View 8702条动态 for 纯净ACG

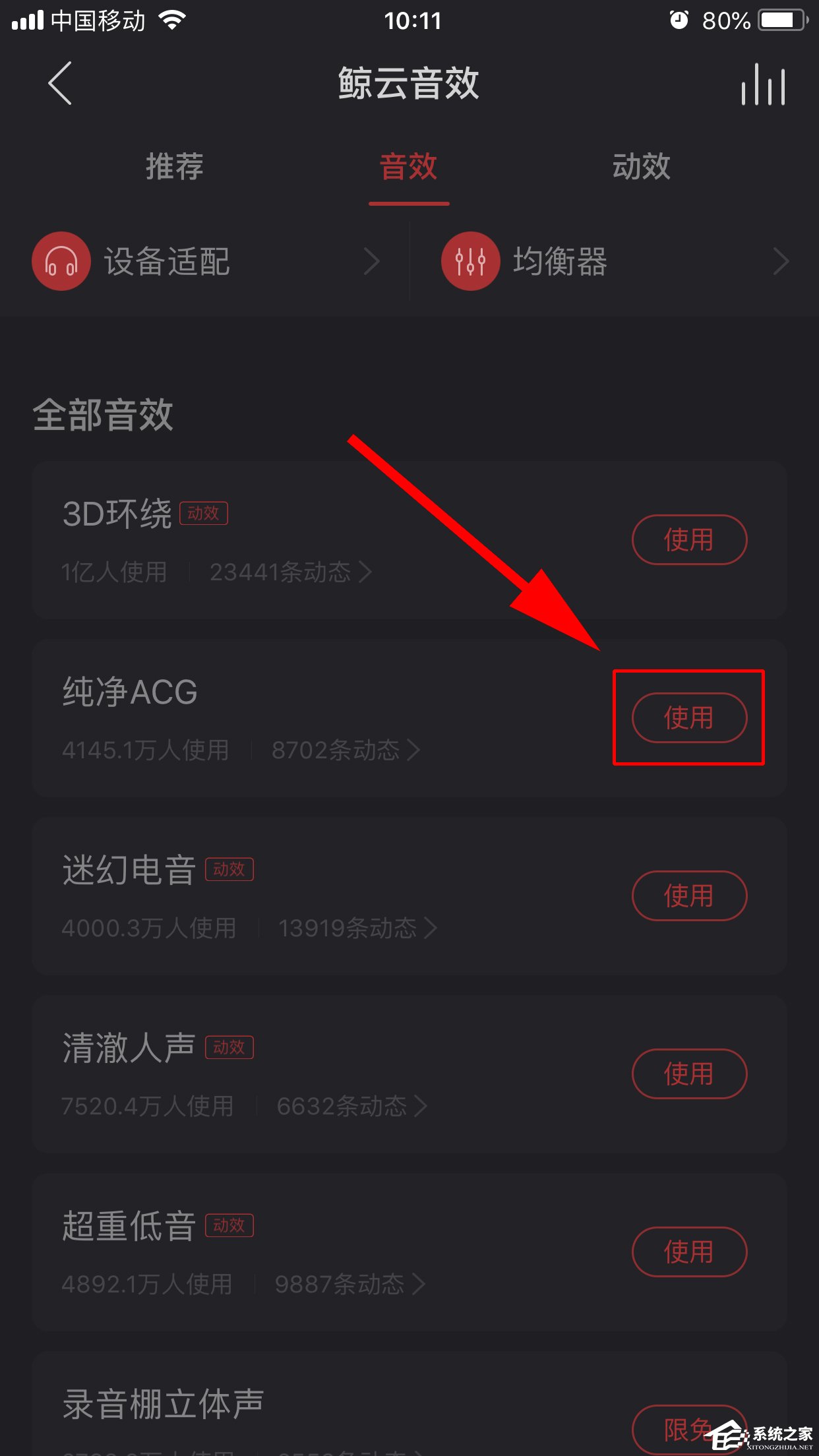pyautogui.click(x=345, y=750)
